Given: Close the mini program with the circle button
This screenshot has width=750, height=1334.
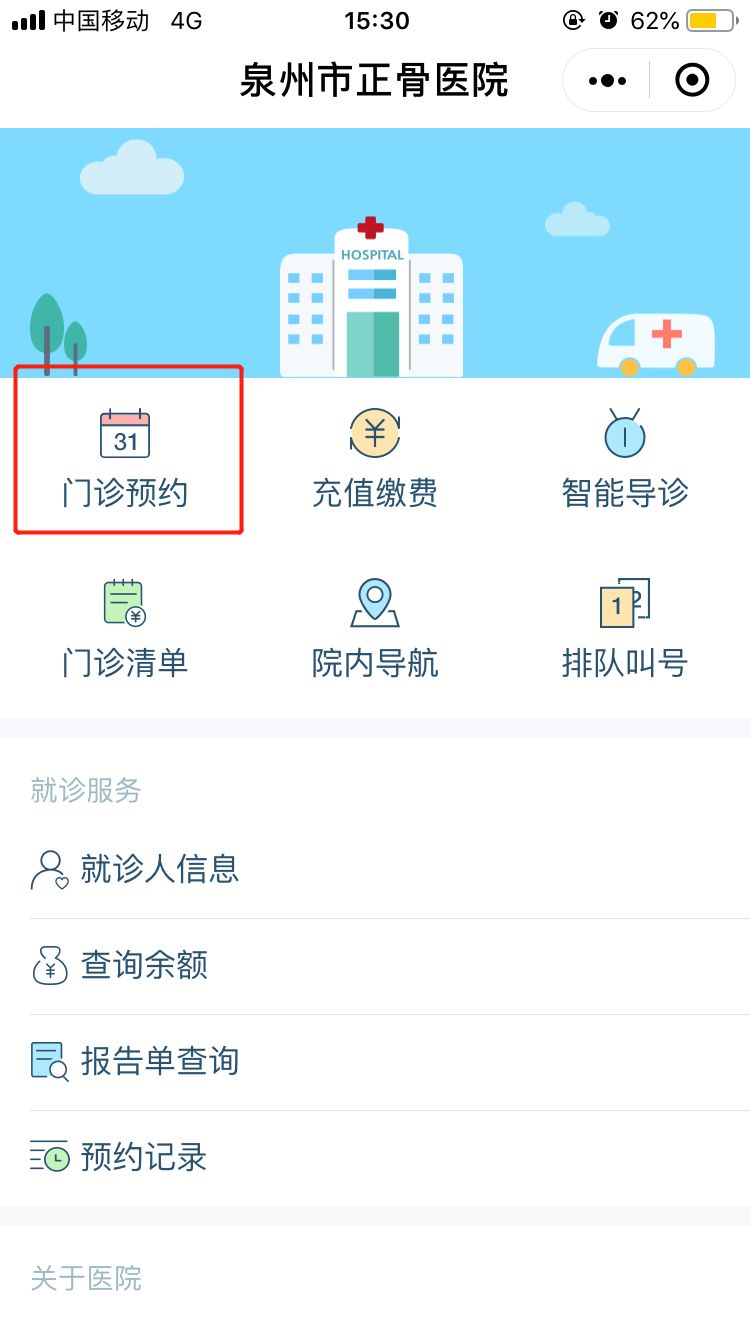Looking at the screenshot, I should pos(692,81).
